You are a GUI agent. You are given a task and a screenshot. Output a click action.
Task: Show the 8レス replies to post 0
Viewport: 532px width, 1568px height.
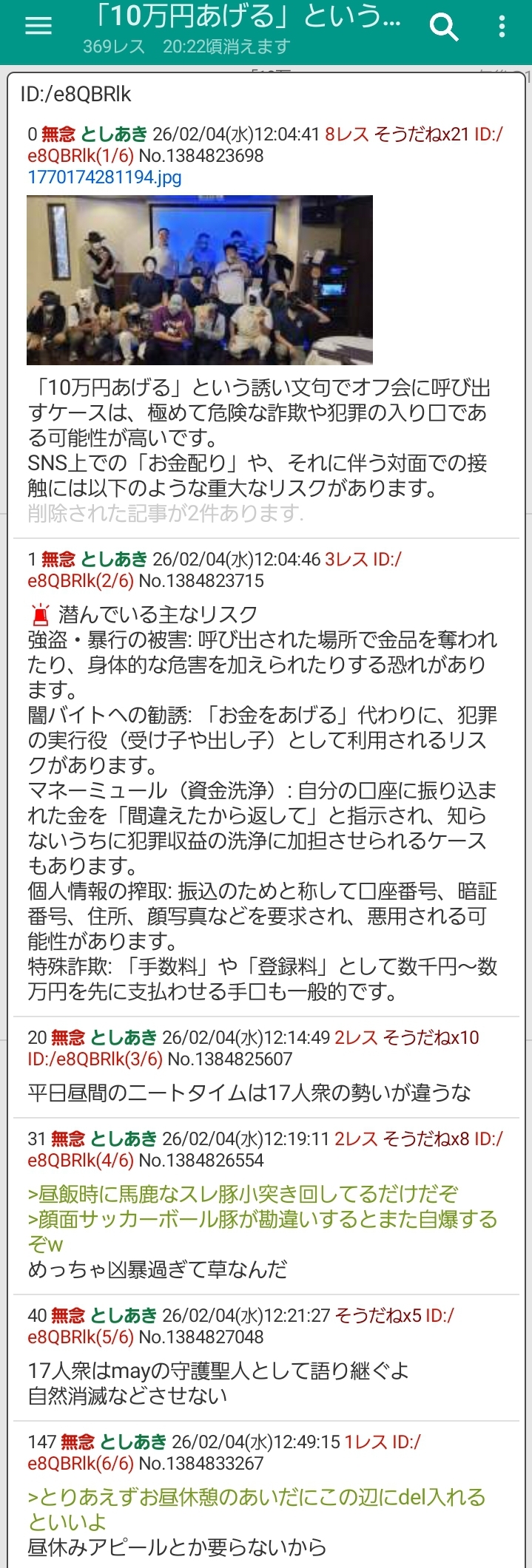click(x=346, y=135)
